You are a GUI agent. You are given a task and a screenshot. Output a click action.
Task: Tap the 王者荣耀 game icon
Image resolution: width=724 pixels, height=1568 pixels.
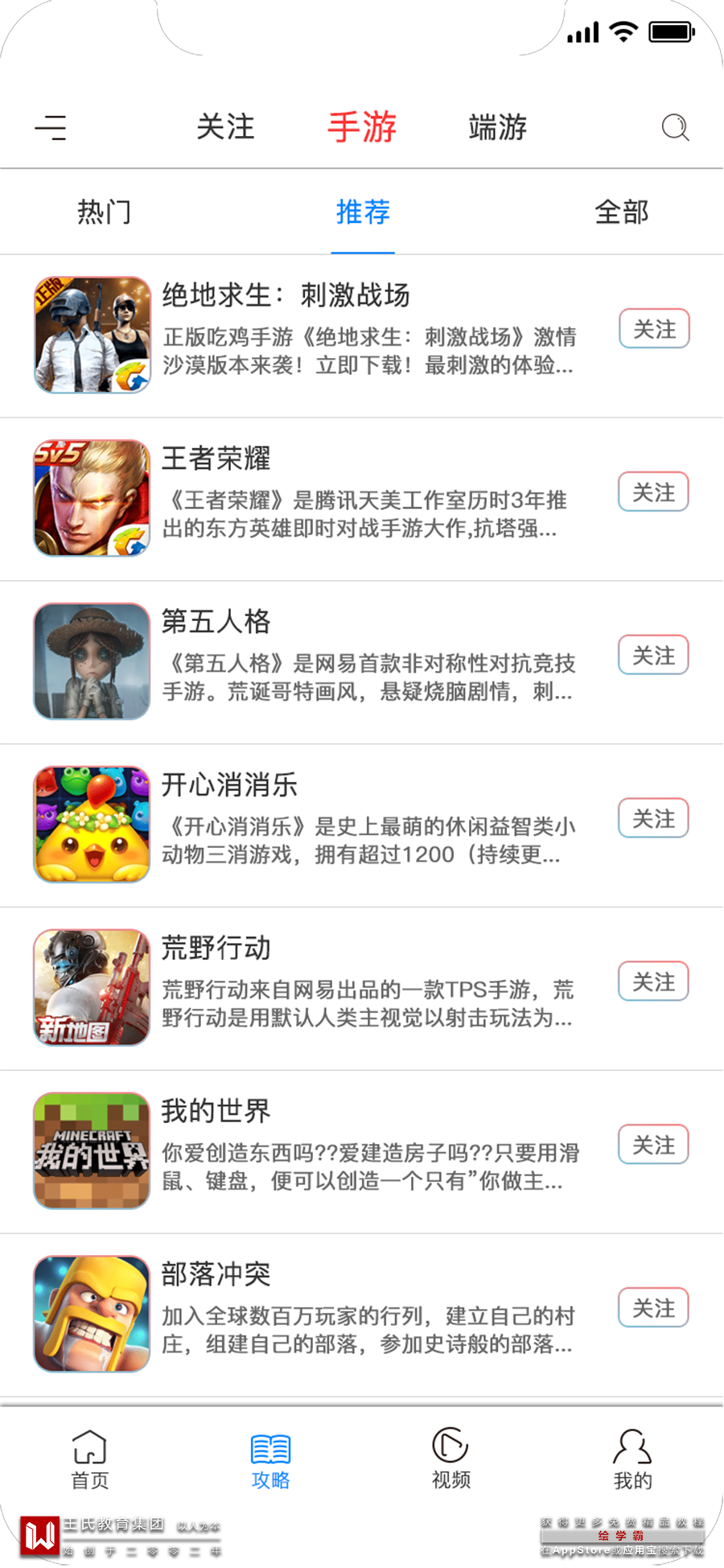pyautogui.click(x=92, y=498)
